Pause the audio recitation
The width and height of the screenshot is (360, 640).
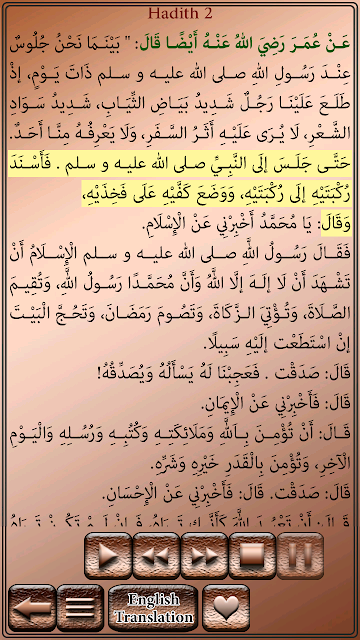click(x=301, y=556)
